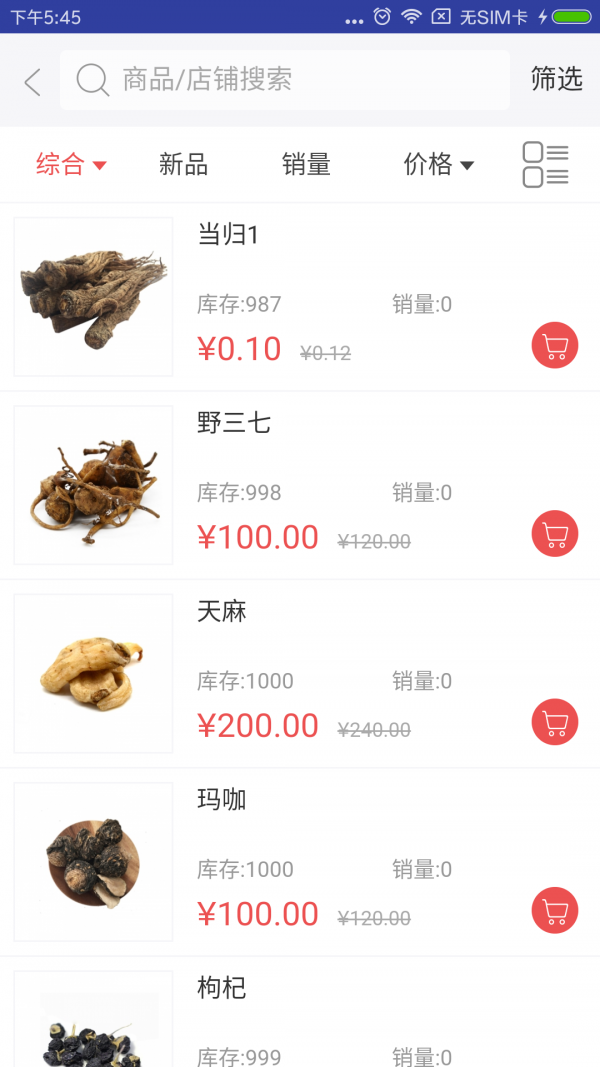Image resolution: width=600 pixels, height=1067 pixels.
Task: Sort the list by 价格
Action: [438, 165]
